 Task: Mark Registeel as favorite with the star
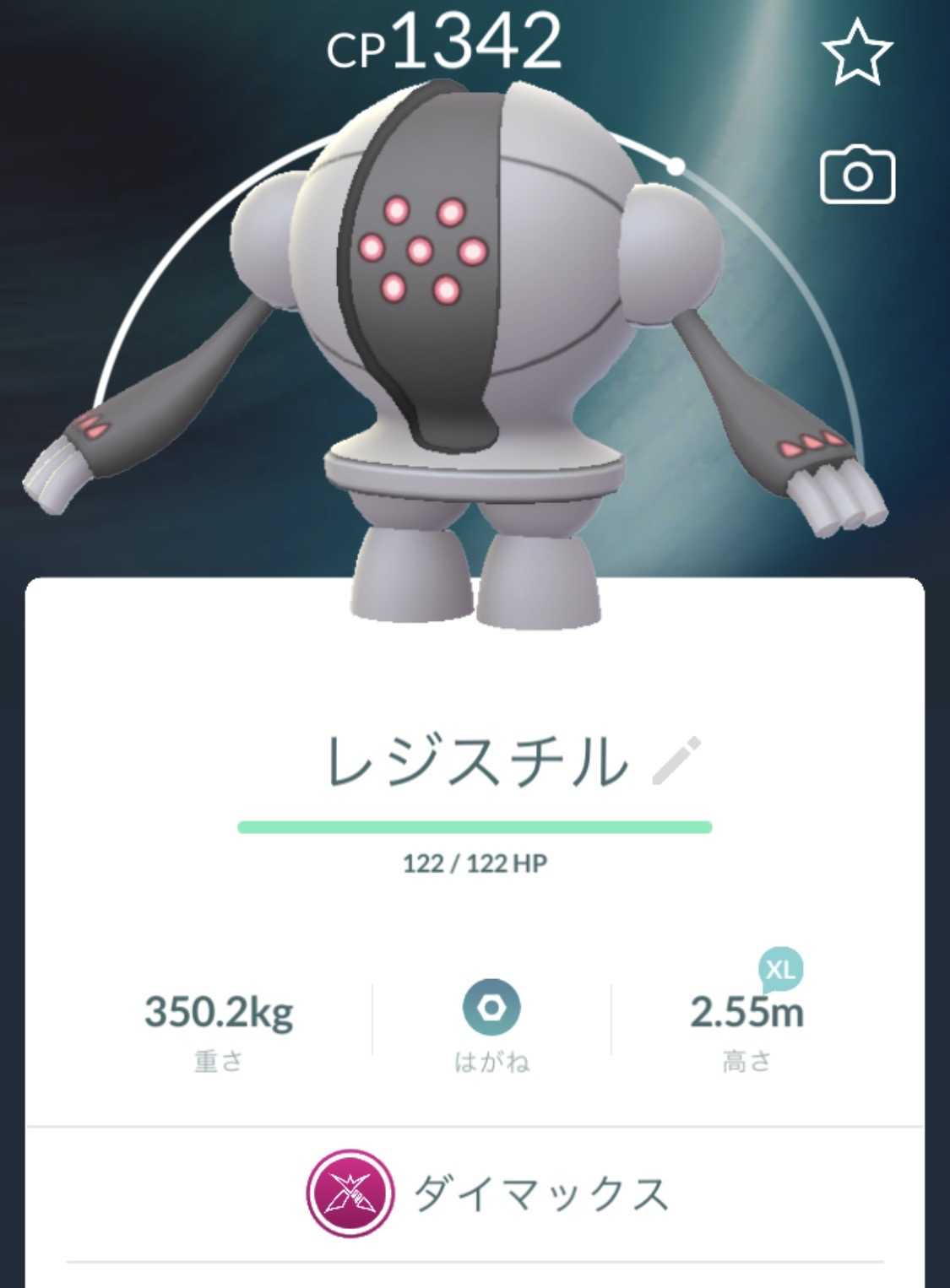coord(857,53)
